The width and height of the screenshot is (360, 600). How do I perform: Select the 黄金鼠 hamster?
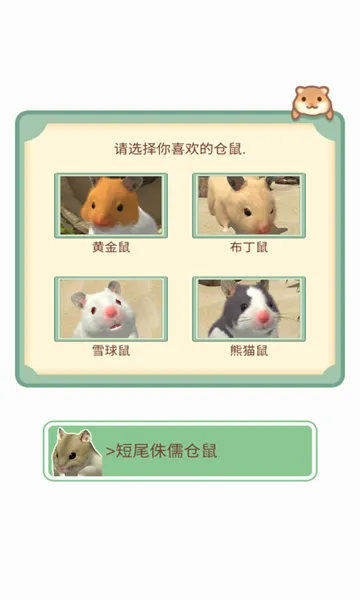111,205
